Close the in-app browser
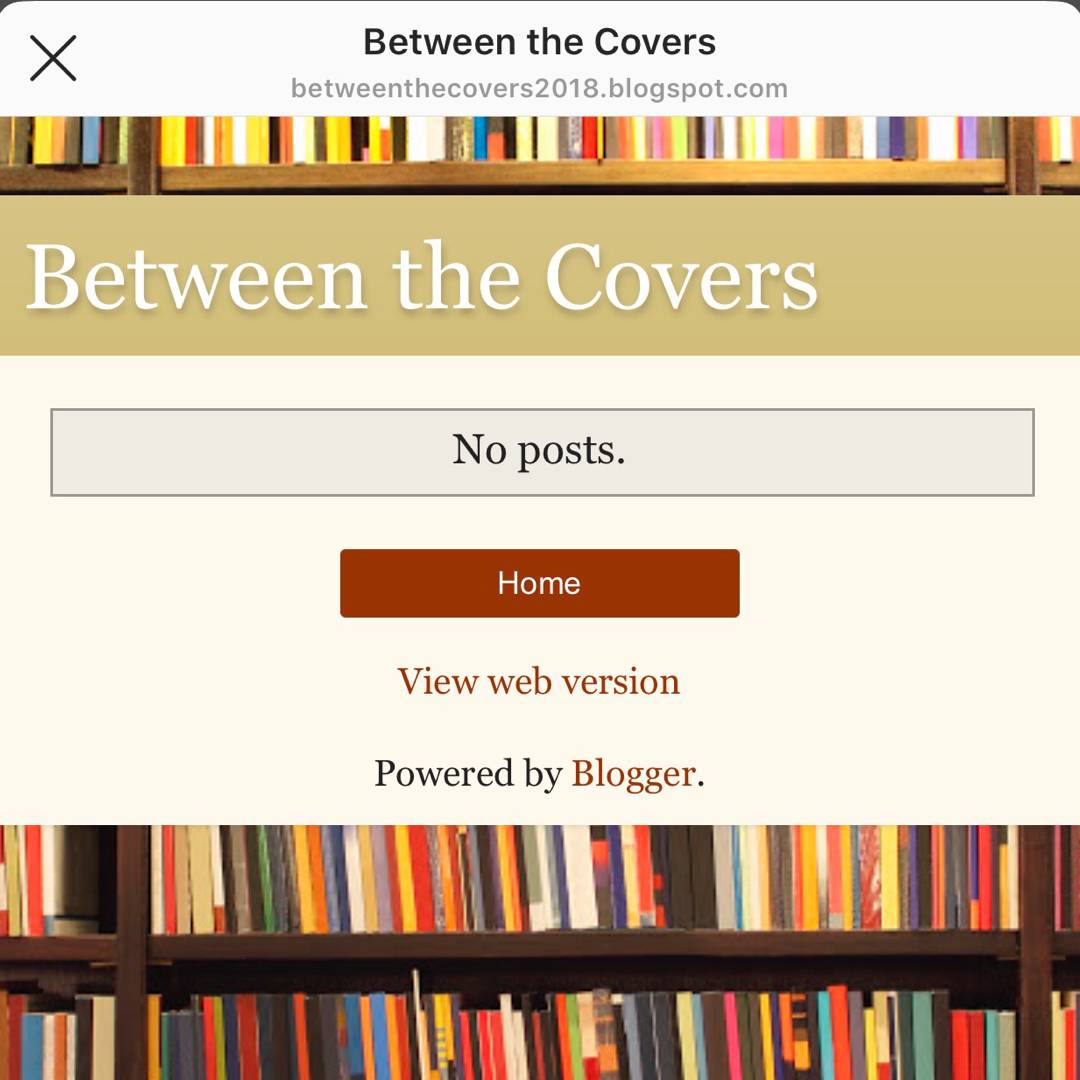The image size is (1080, 1080). tap(53, 58)
